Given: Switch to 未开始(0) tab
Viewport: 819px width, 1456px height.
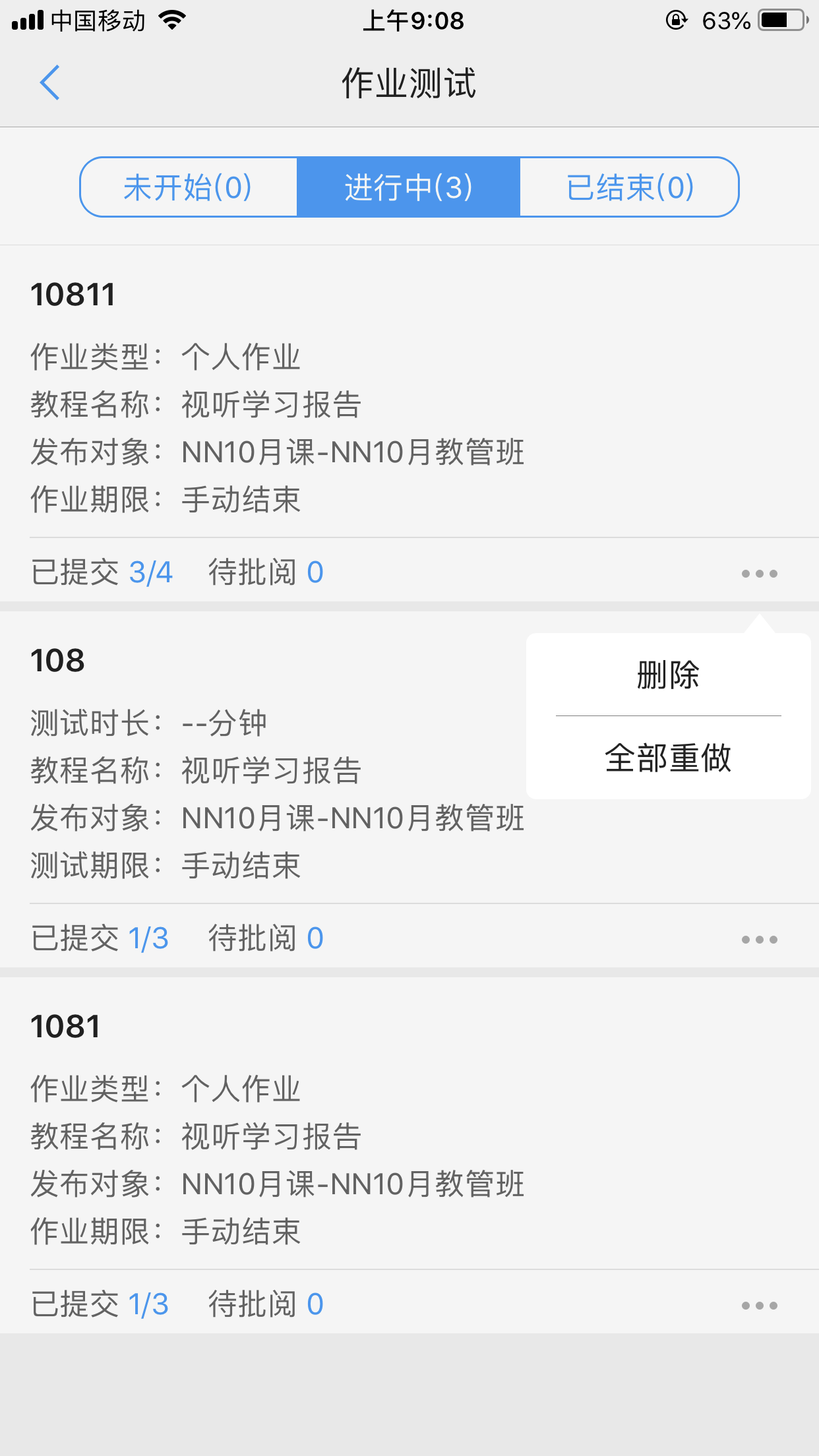Looking at the screenshot, I should click(188, 187).
